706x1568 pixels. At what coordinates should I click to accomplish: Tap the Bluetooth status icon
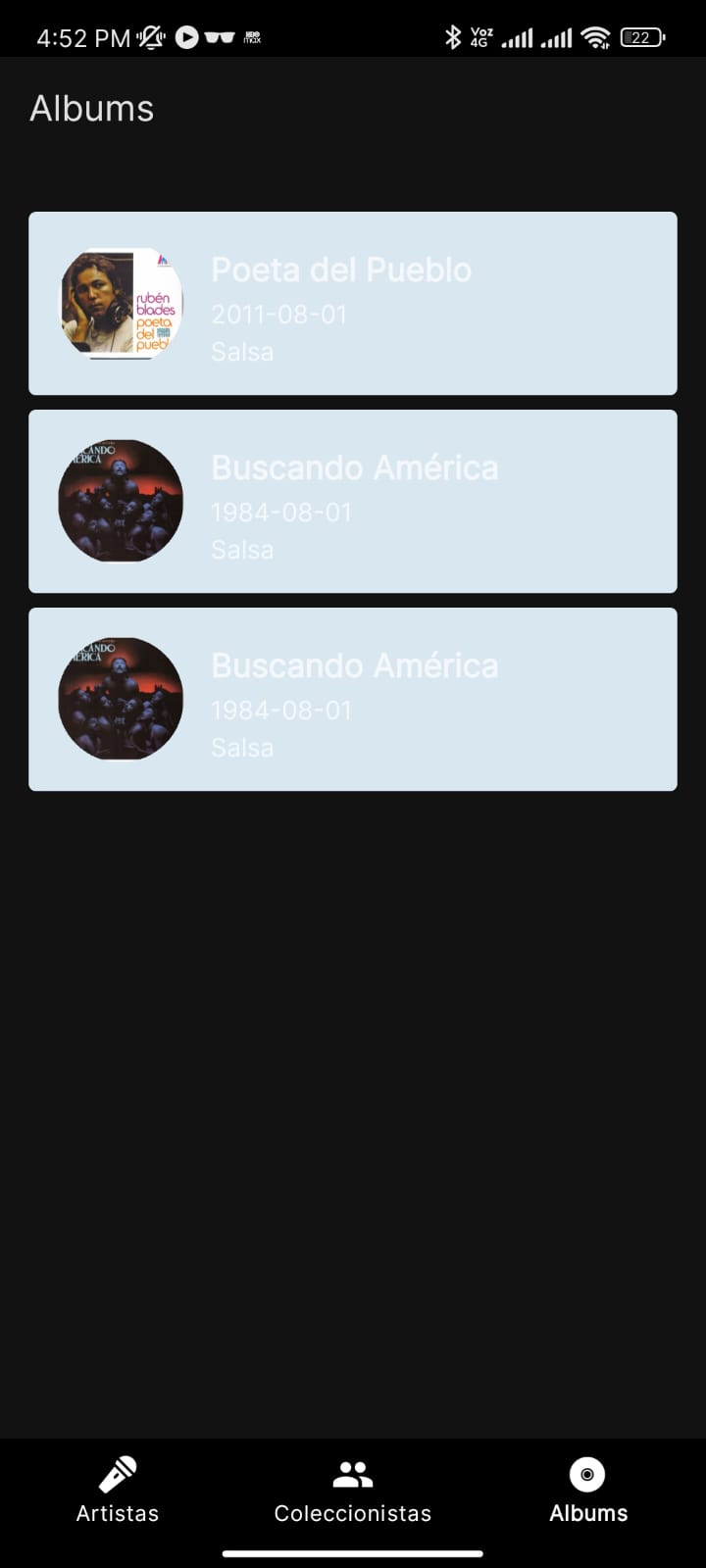(x=453, y=37)
